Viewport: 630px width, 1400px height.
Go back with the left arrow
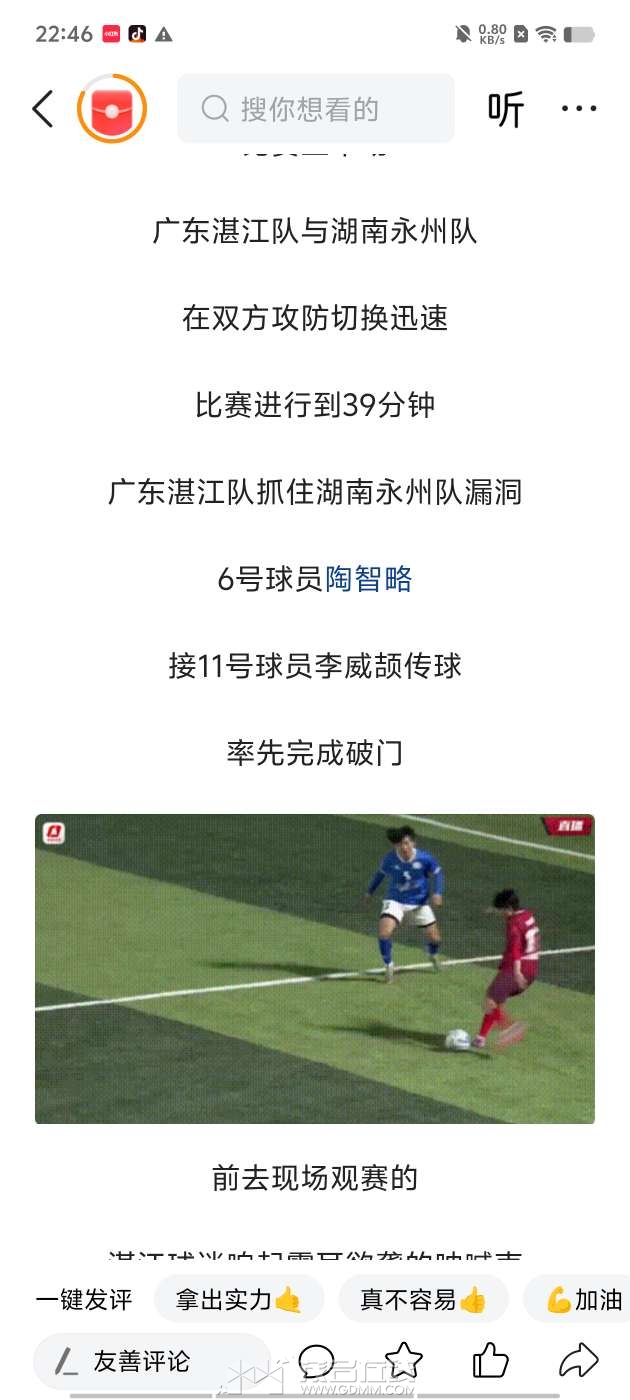(x=42, y=109)
